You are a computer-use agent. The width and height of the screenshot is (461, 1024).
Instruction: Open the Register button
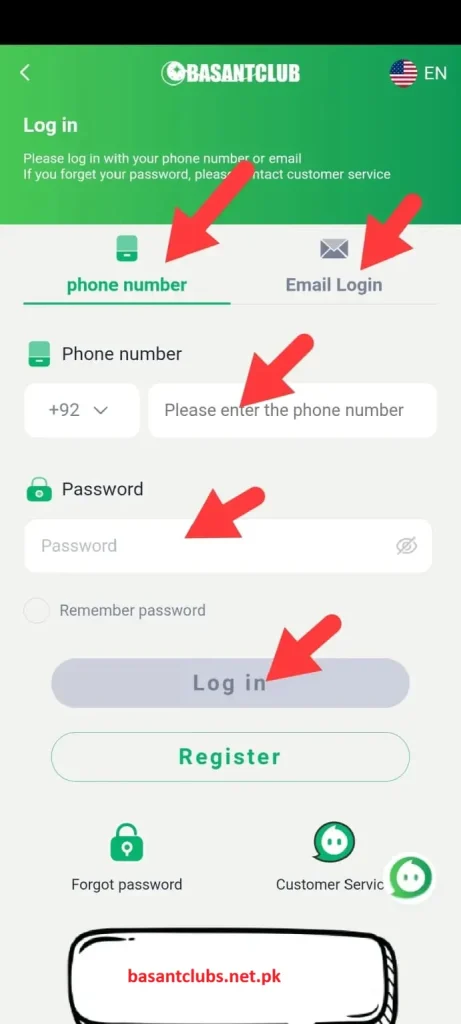[230, 757]
